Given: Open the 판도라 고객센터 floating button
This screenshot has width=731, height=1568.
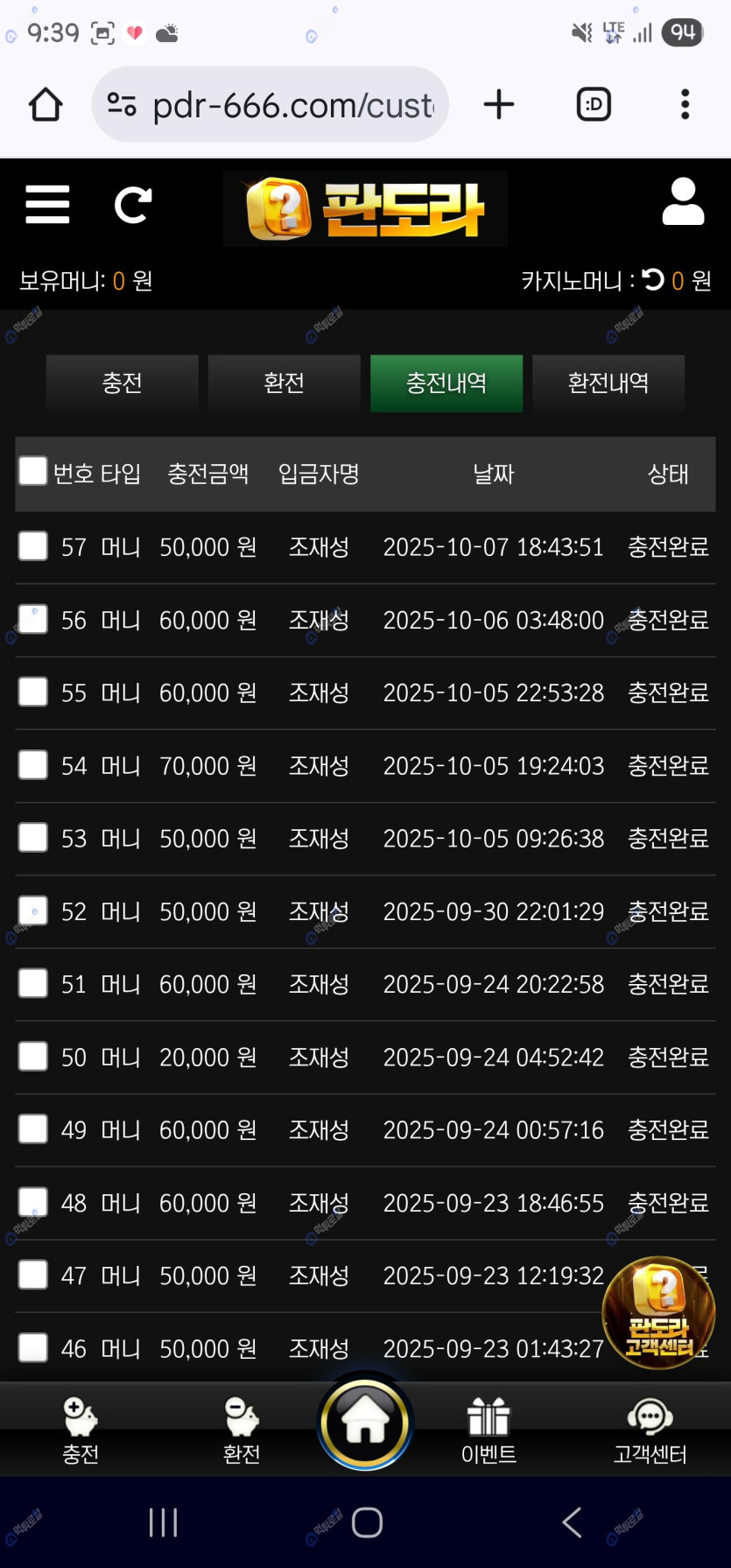Looking at the screenshot, I should pyautogui.click(x=658, y=1312).
